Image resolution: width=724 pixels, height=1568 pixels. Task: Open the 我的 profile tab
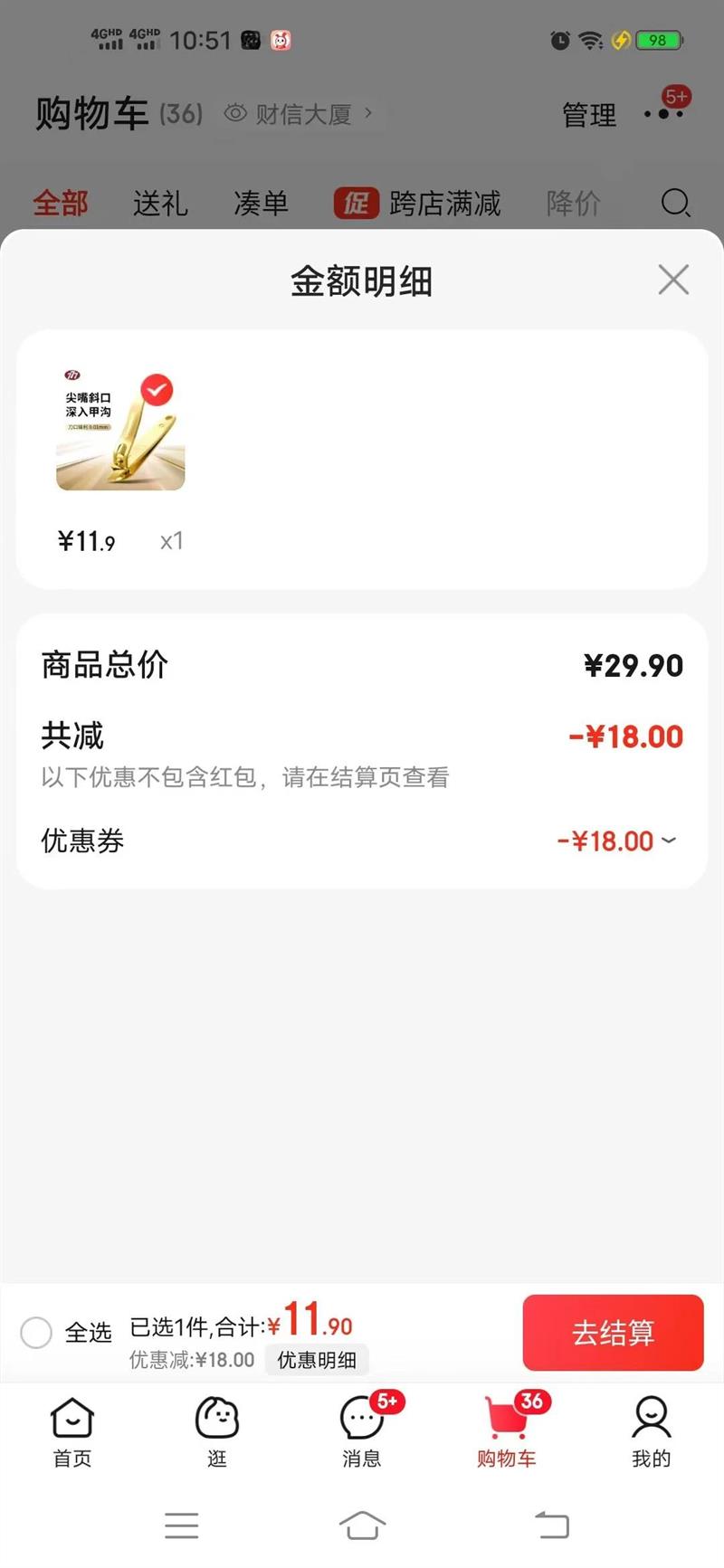click(651, 1430)
